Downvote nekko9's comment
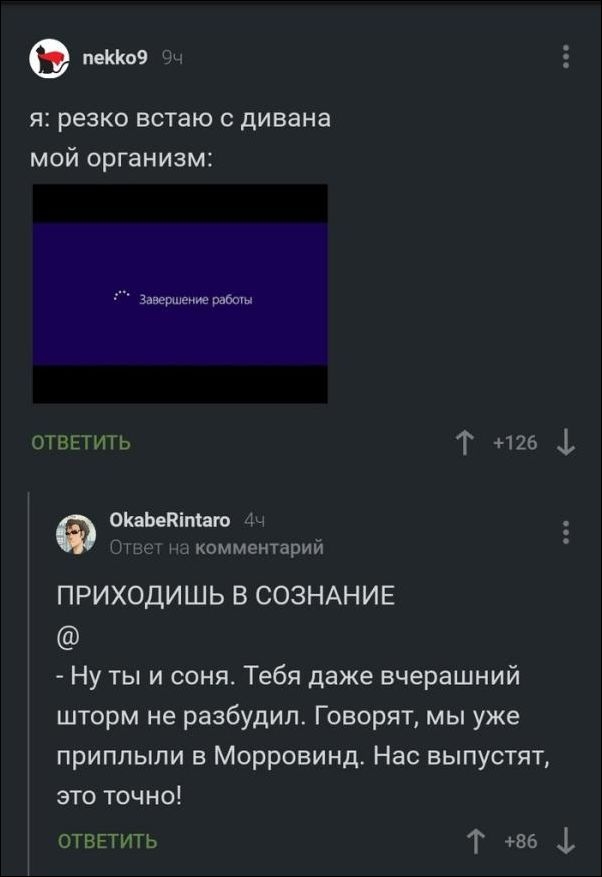This screenshot has height=877, width=602. point(566,442)
